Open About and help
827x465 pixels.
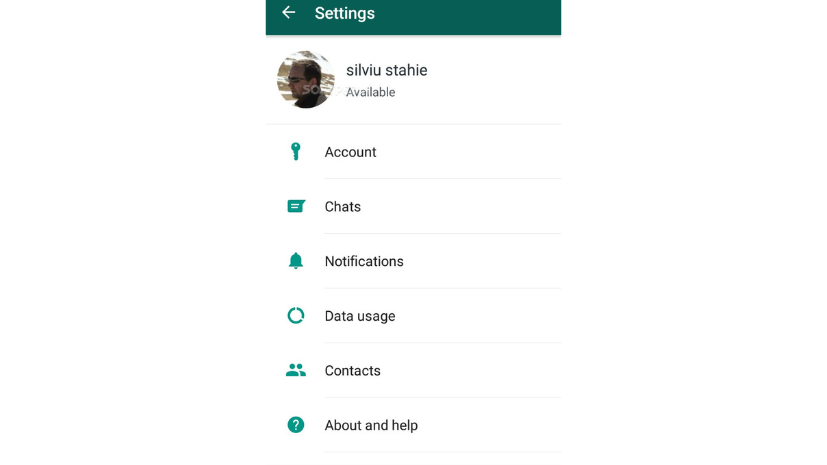point(371,425)
